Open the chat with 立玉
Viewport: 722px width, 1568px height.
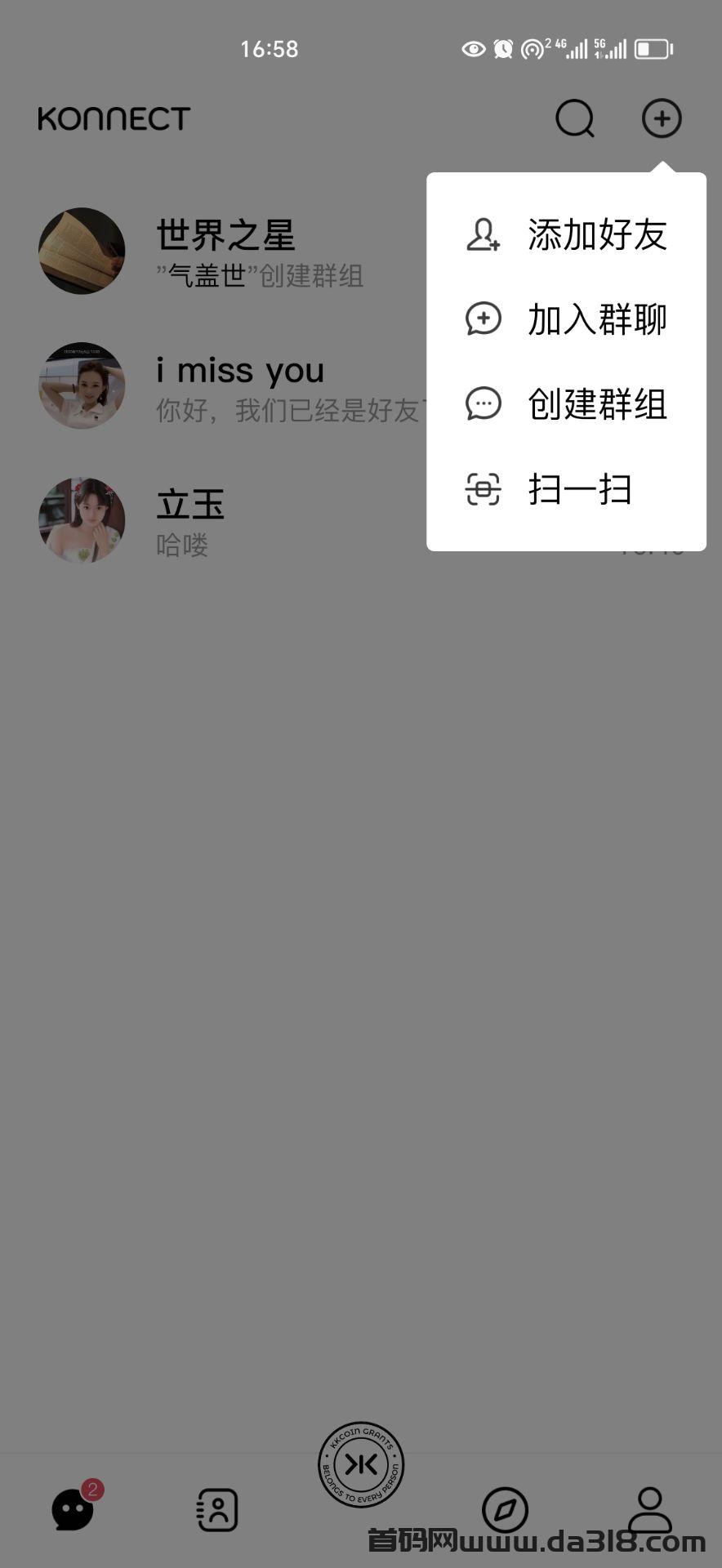point(361,521)
